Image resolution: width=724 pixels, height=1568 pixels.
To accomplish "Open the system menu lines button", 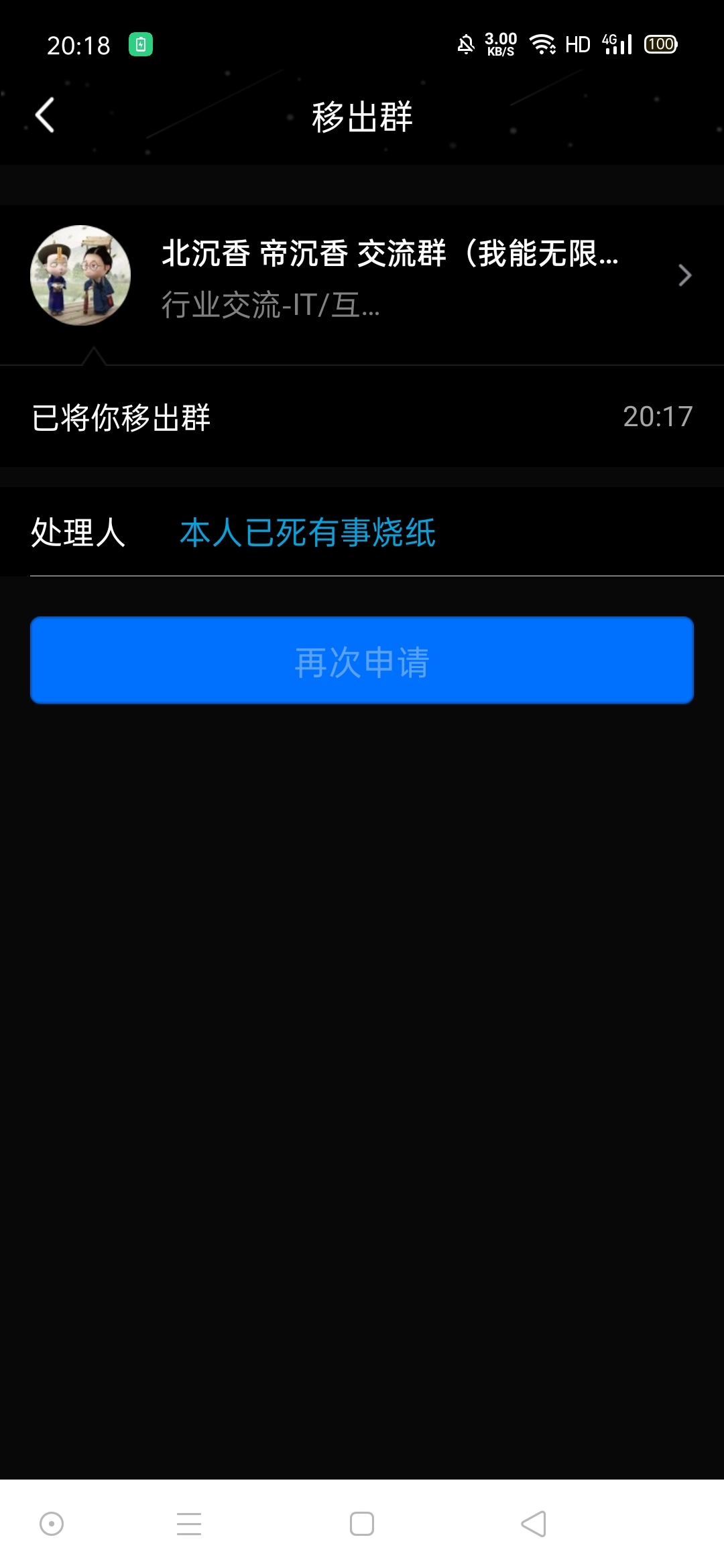I will coord(189,1524).
